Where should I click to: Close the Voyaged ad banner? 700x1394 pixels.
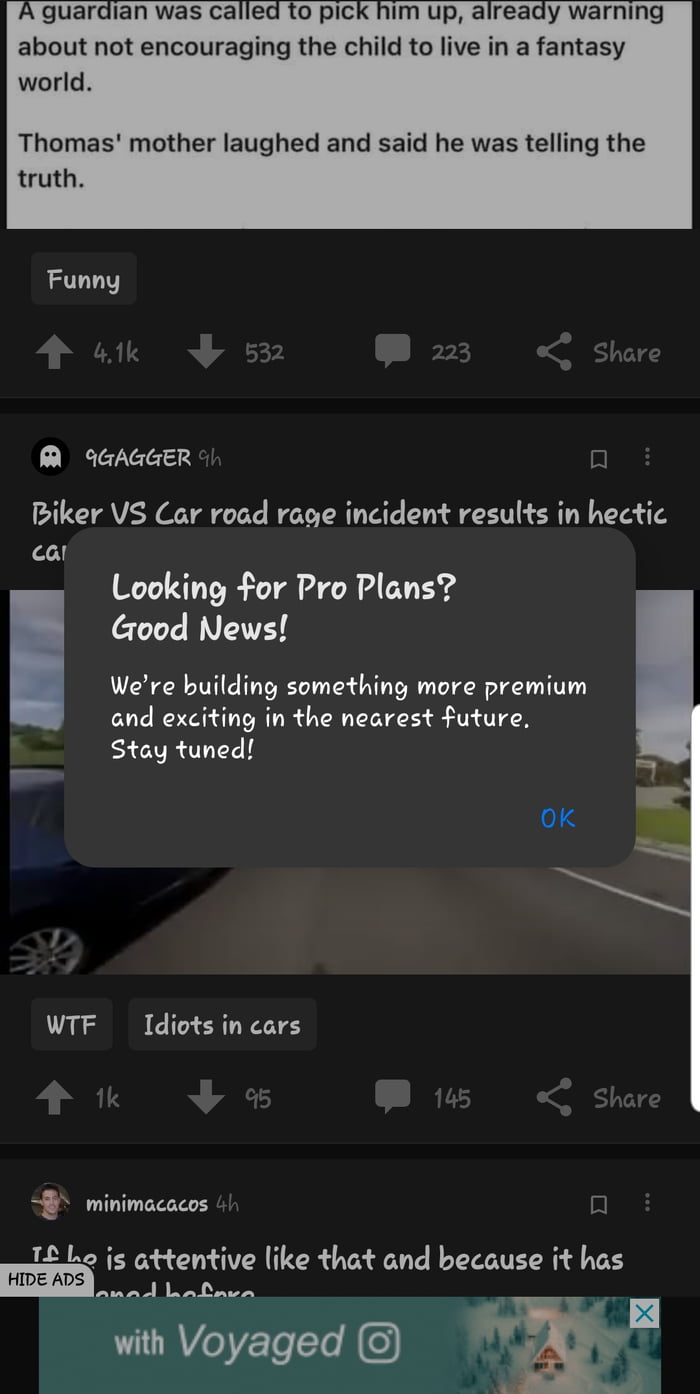[646, 1313]
